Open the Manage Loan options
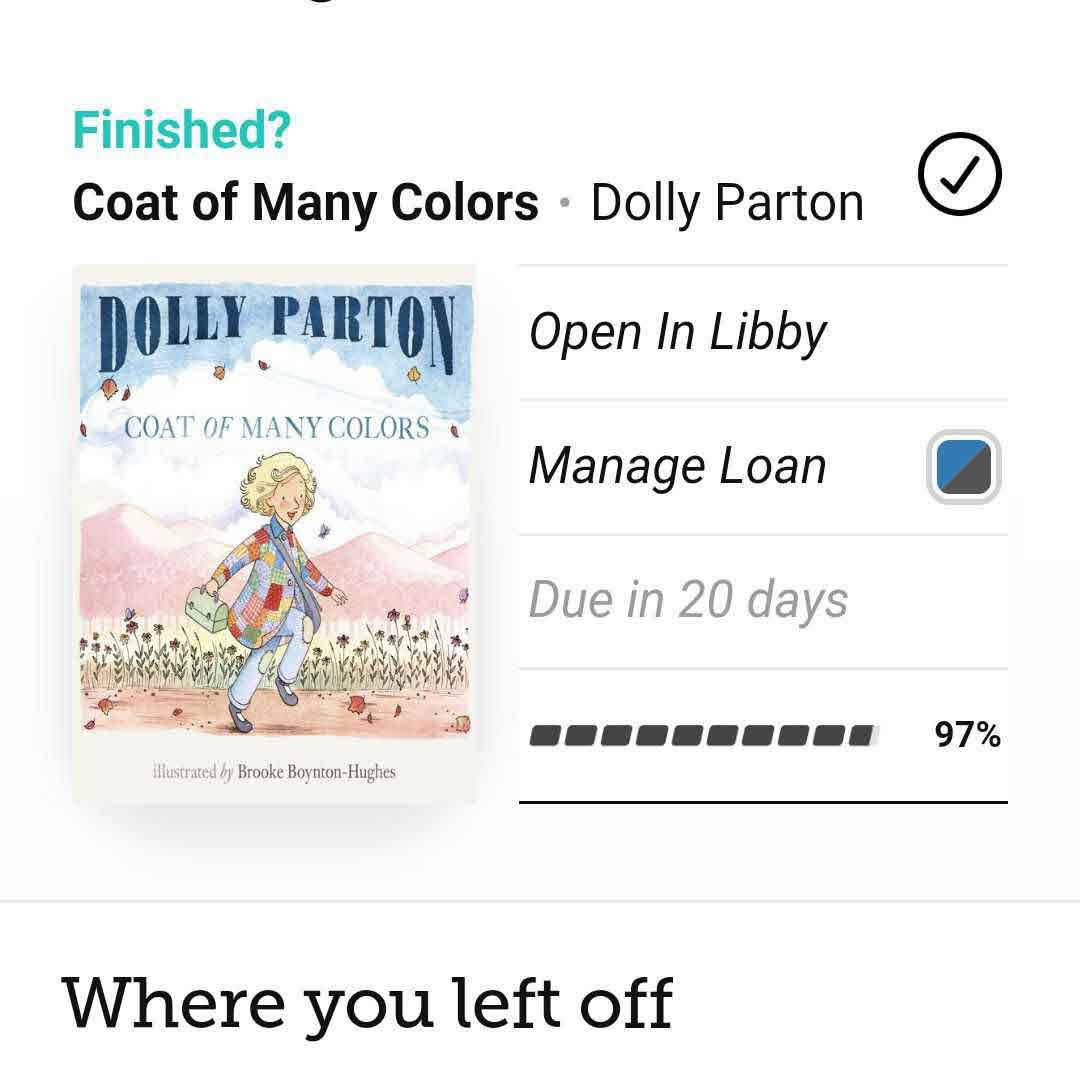This screenshot has width=1080, height=1080. click(x=678, y=467)
